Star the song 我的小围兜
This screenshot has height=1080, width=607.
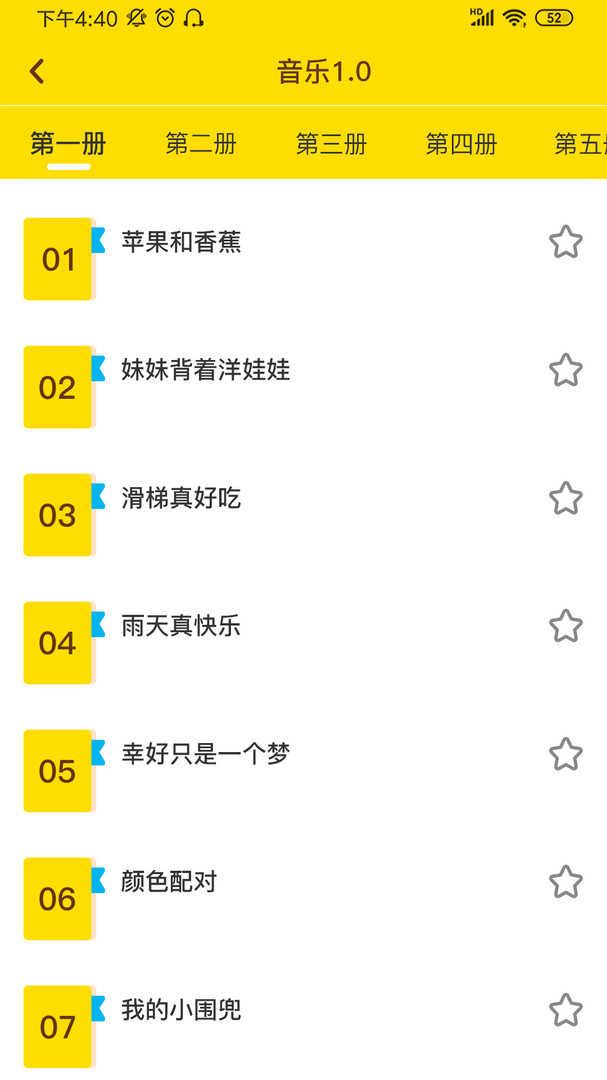565,1010
